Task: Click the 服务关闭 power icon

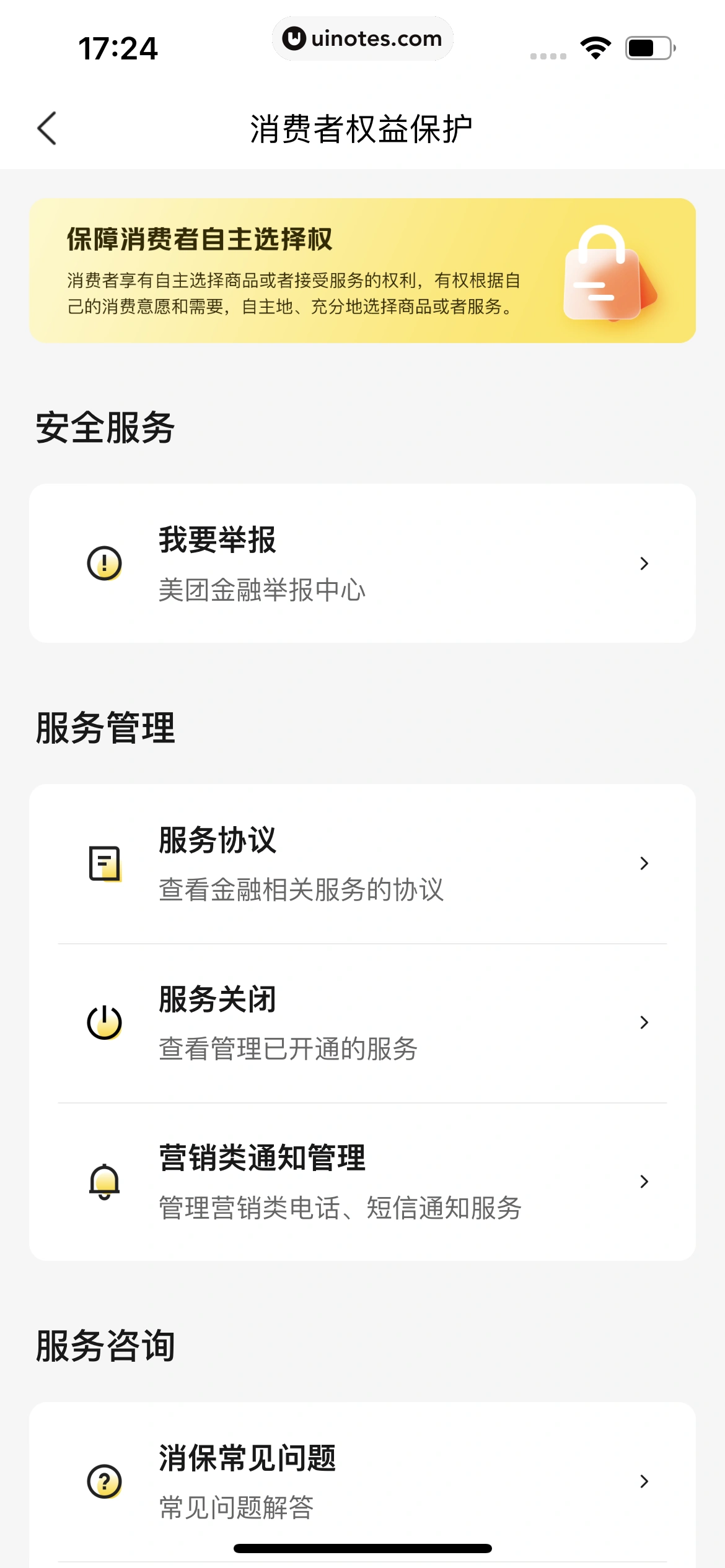Action: (x=105, y=1022)
